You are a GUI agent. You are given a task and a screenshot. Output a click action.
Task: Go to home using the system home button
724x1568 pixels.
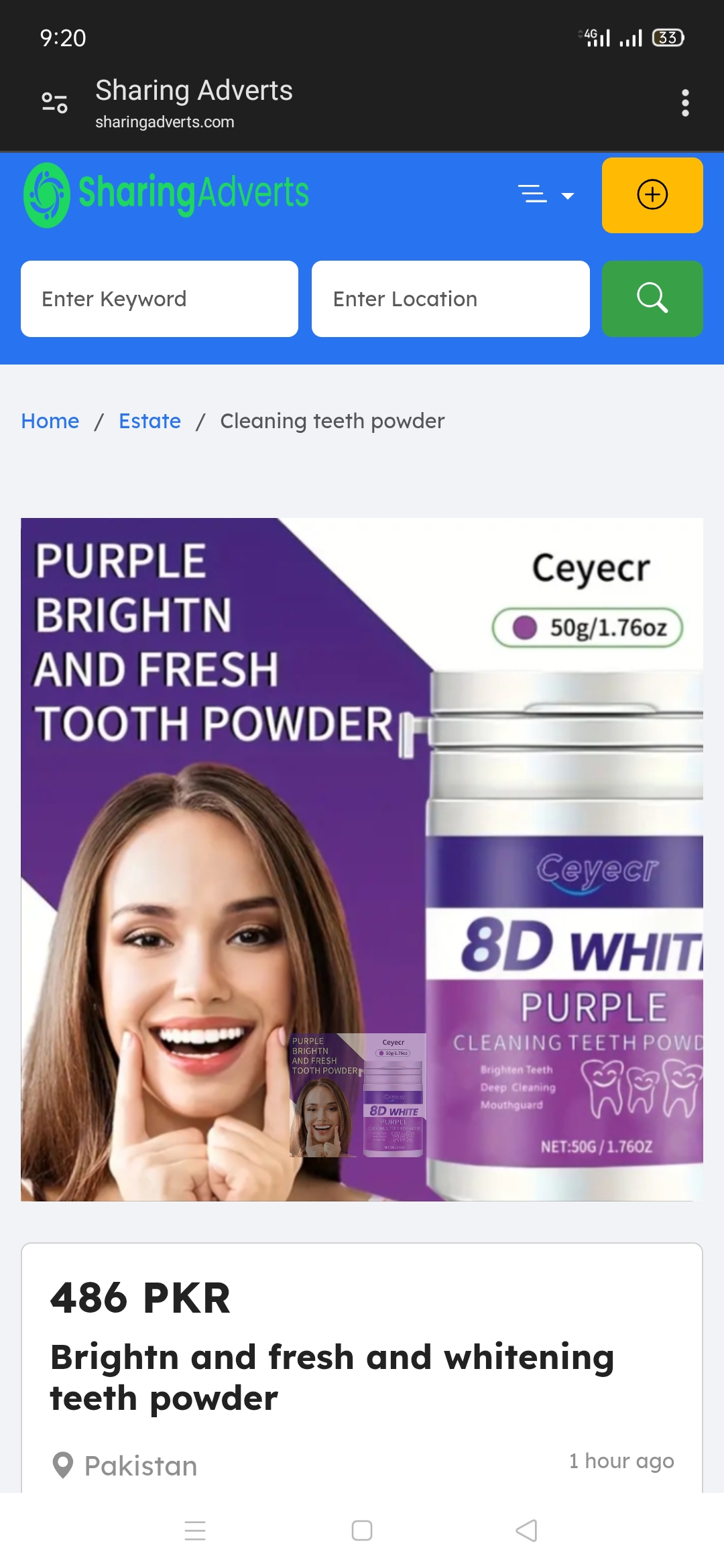coord(362,1530)
